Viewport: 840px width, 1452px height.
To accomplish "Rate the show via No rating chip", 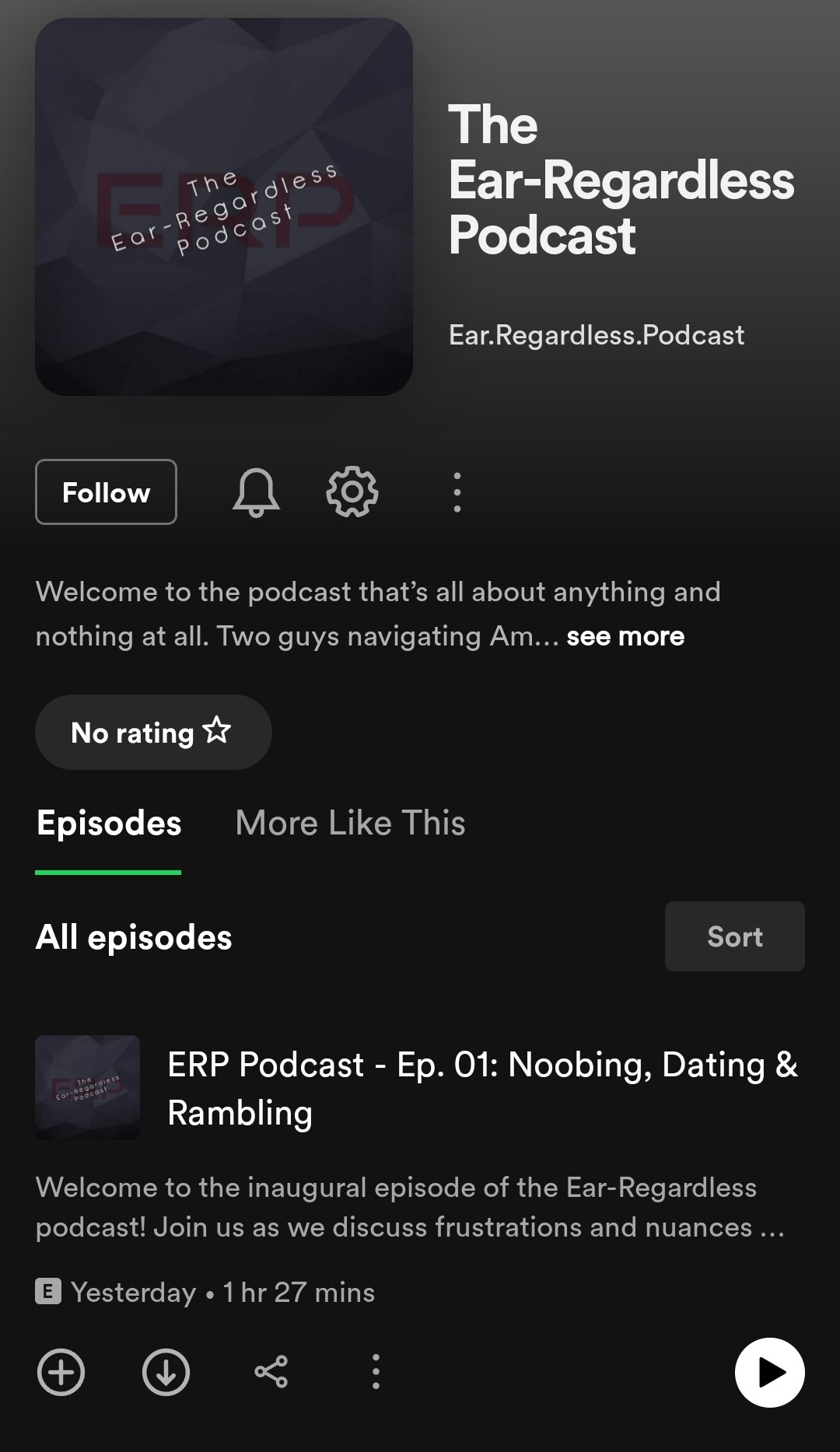I will [153, 732].
